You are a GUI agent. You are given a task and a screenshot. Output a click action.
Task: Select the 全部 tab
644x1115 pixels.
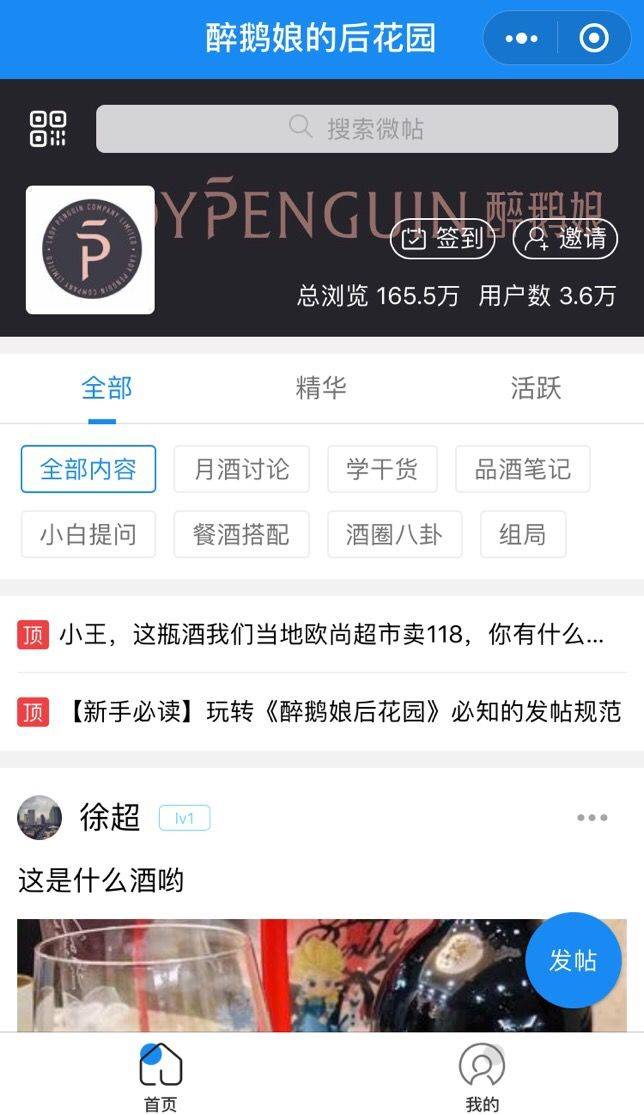(x=106, y=388)
